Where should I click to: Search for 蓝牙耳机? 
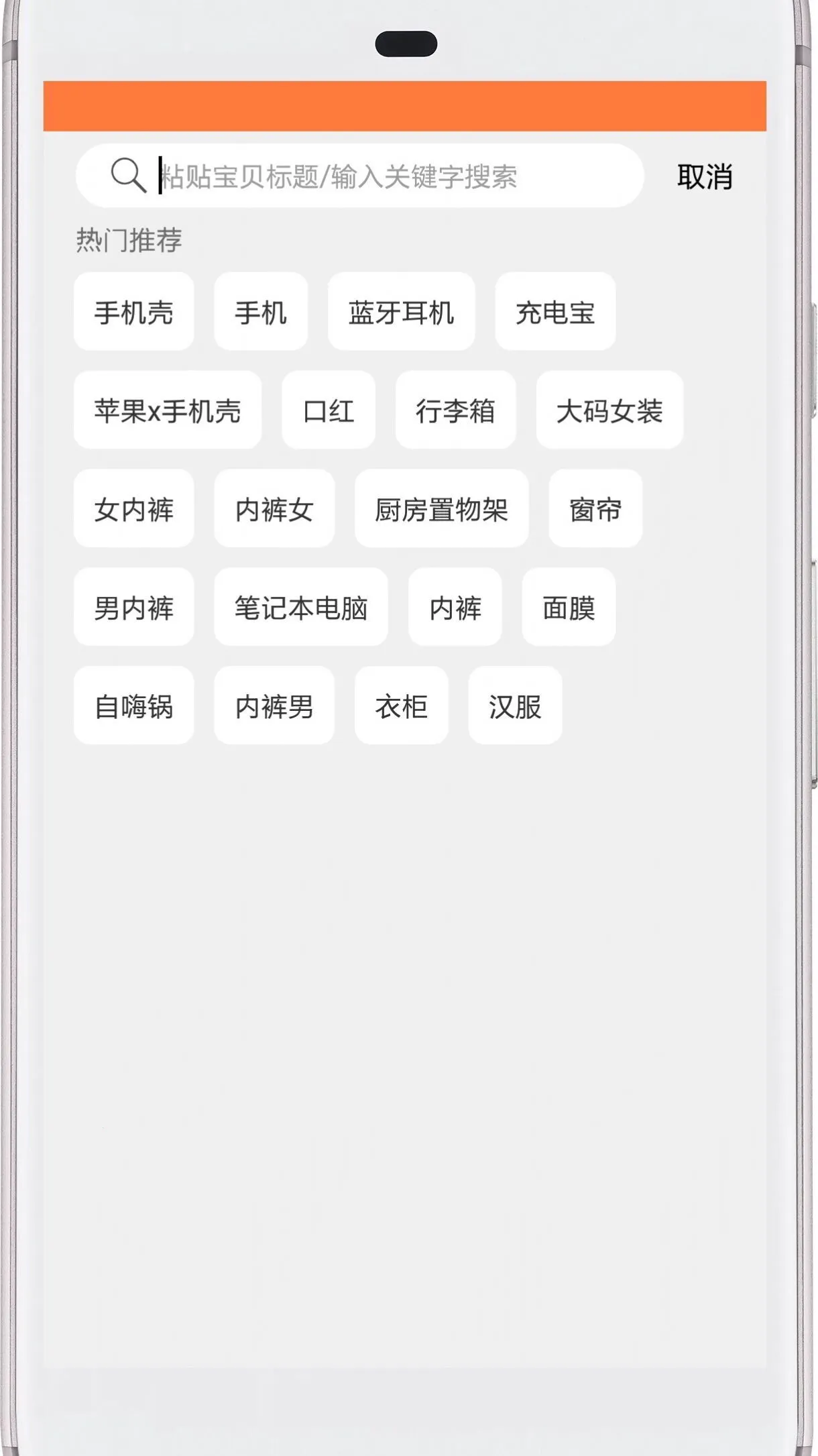point(401,312)
